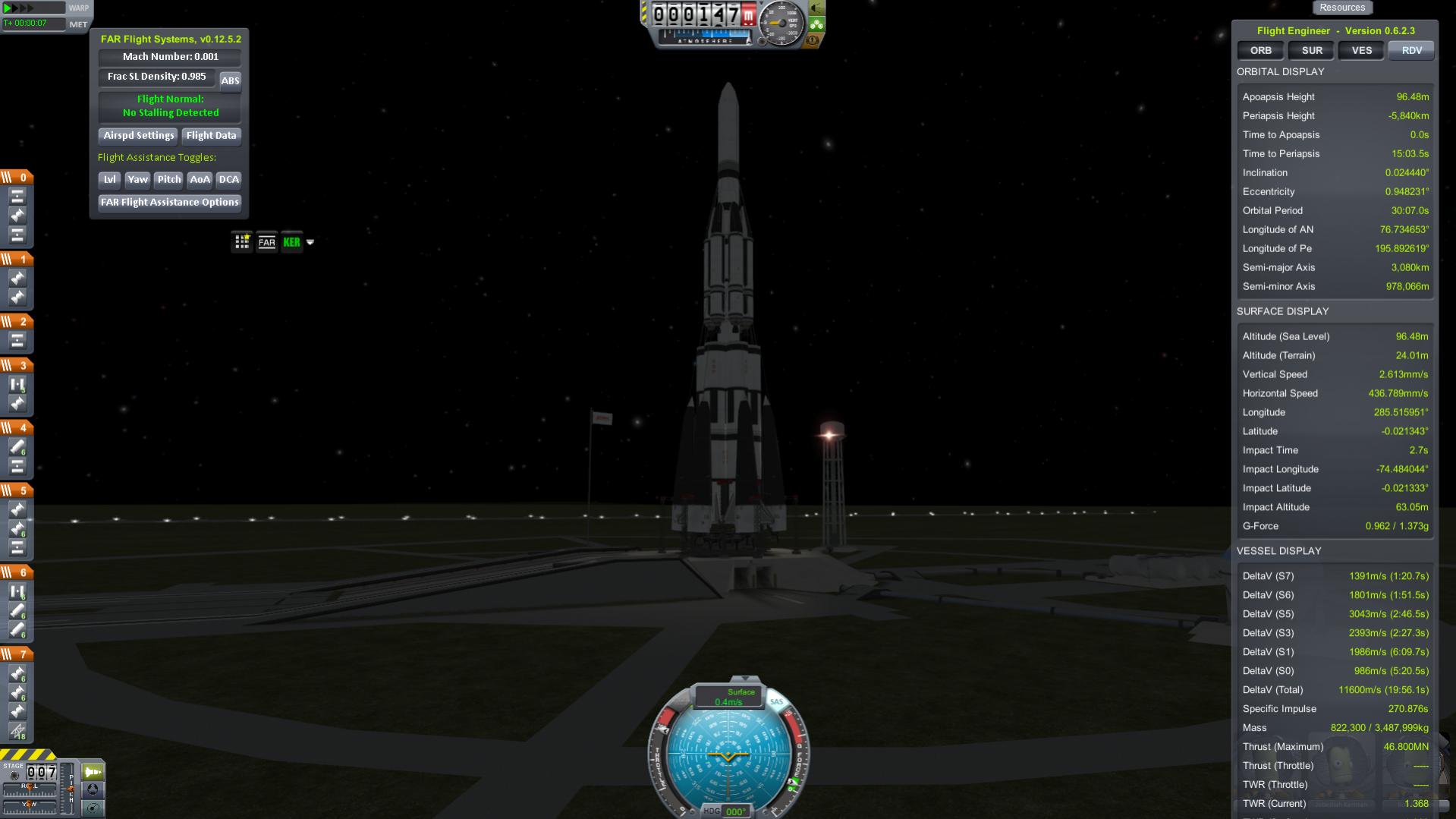1456x819 pixels.
Task: Switch to the ORB tab in Flight Engineer
Action: [x=1260, y=51]
